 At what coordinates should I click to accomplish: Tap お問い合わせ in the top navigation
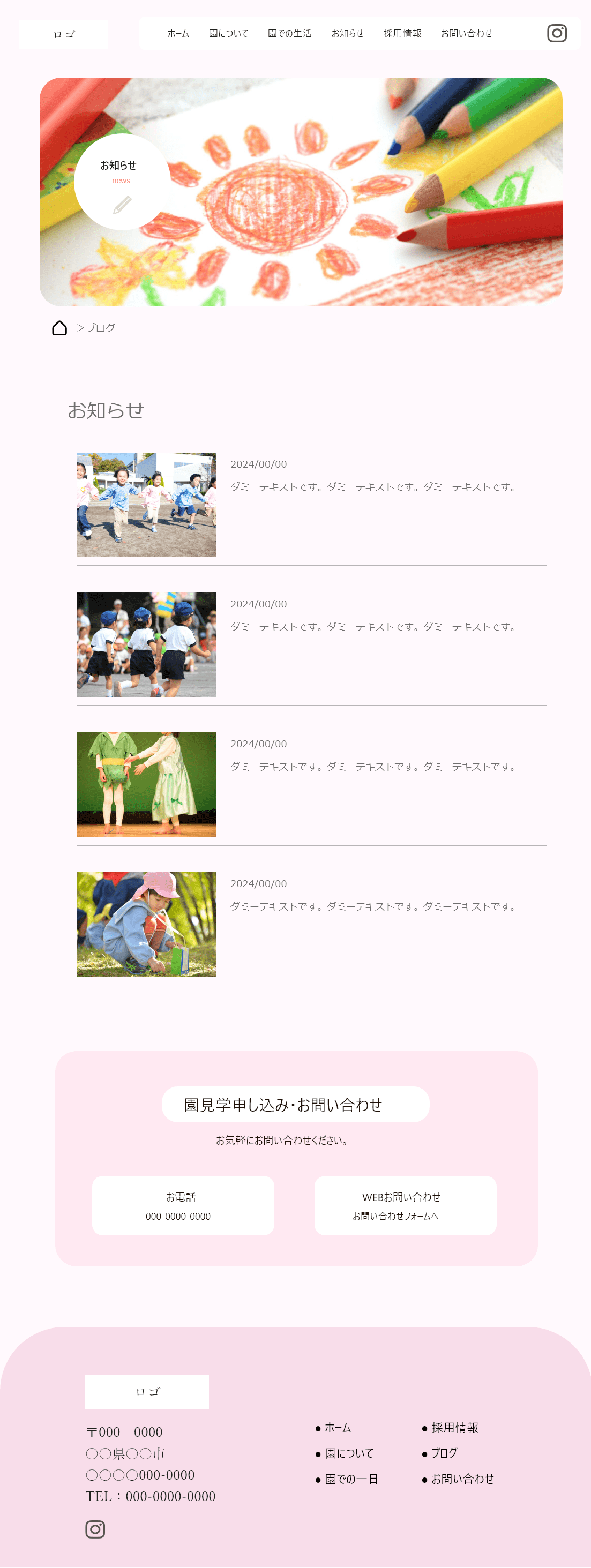tap(466, 33)
